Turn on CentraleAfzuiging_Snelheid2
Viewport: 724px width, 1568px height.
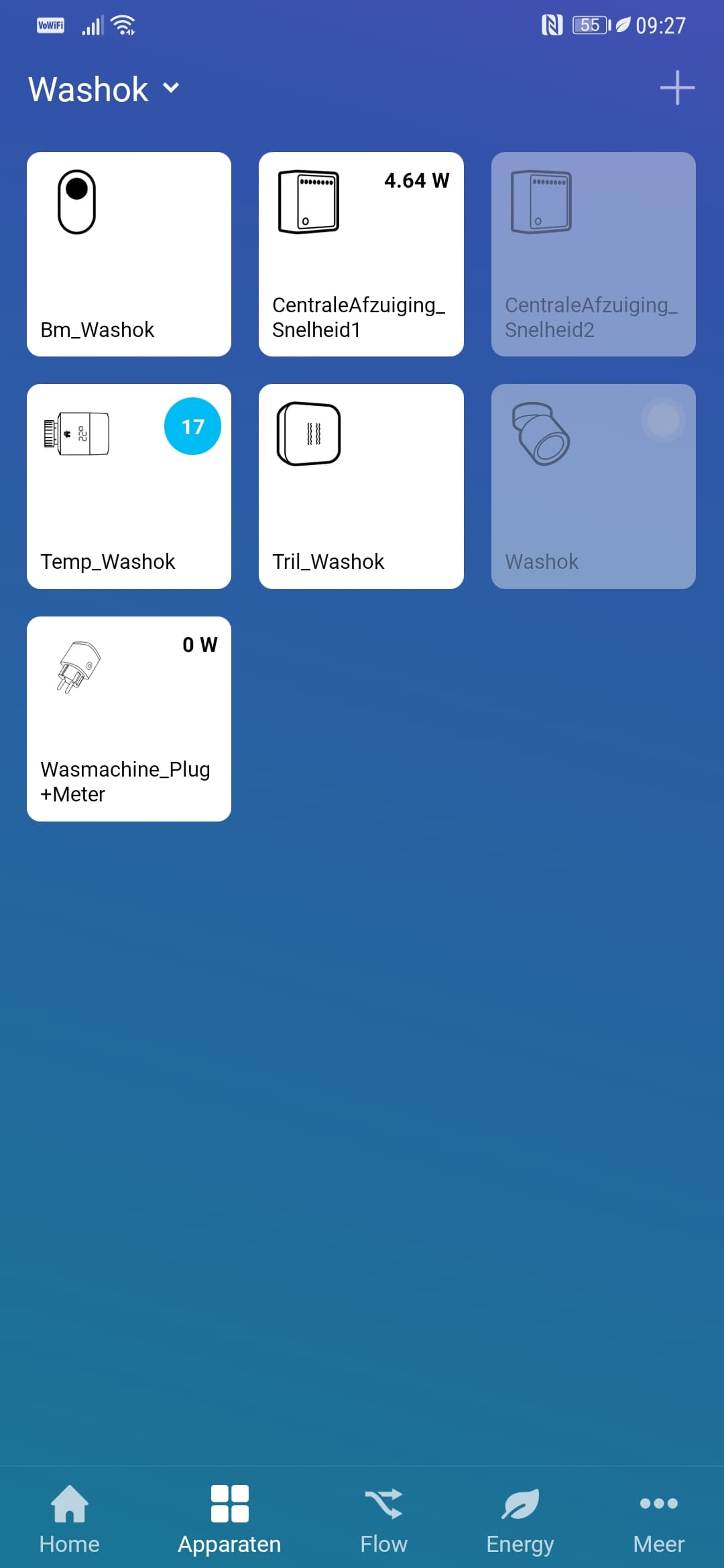(593, 254)
